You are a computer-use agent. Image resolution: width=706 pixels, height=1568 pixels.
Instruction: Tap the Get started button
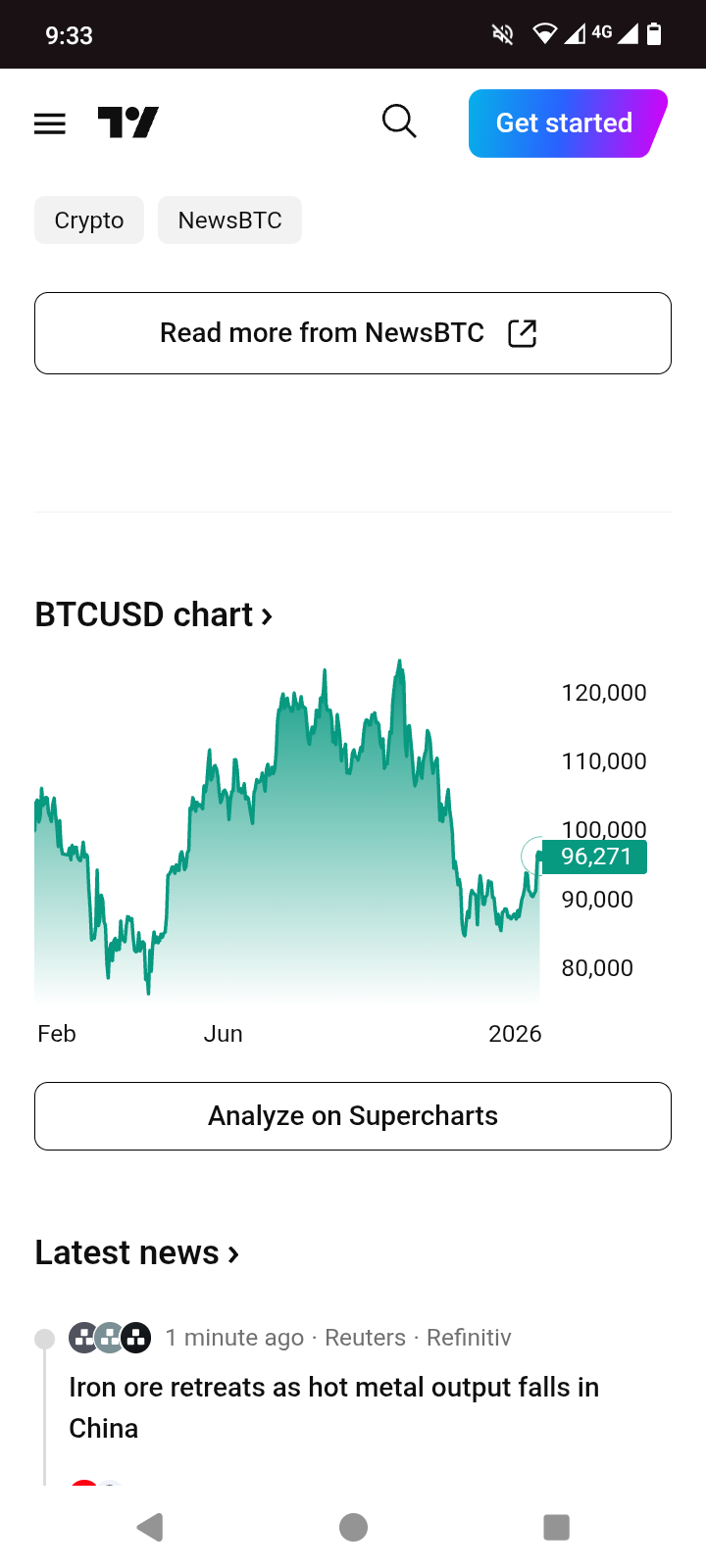565,123
